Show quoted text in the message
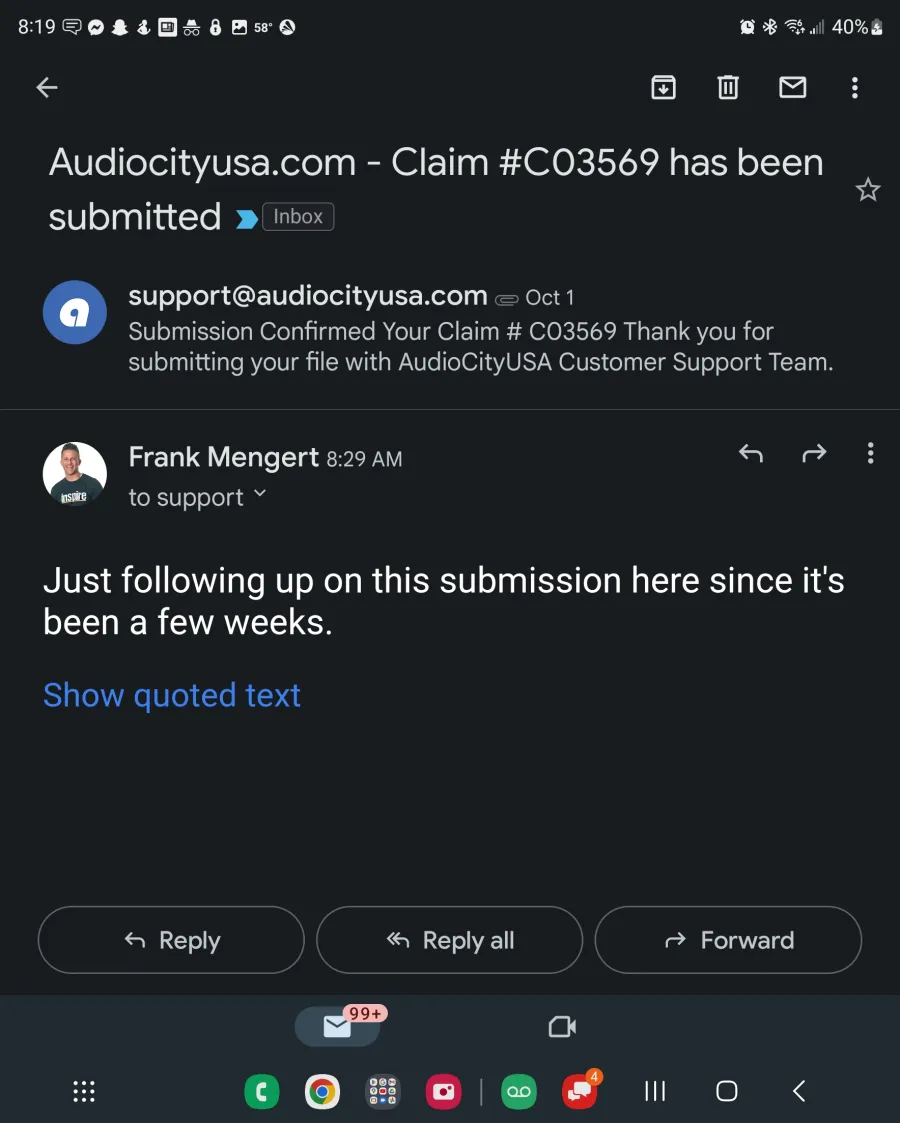 [x=172, y=695]
